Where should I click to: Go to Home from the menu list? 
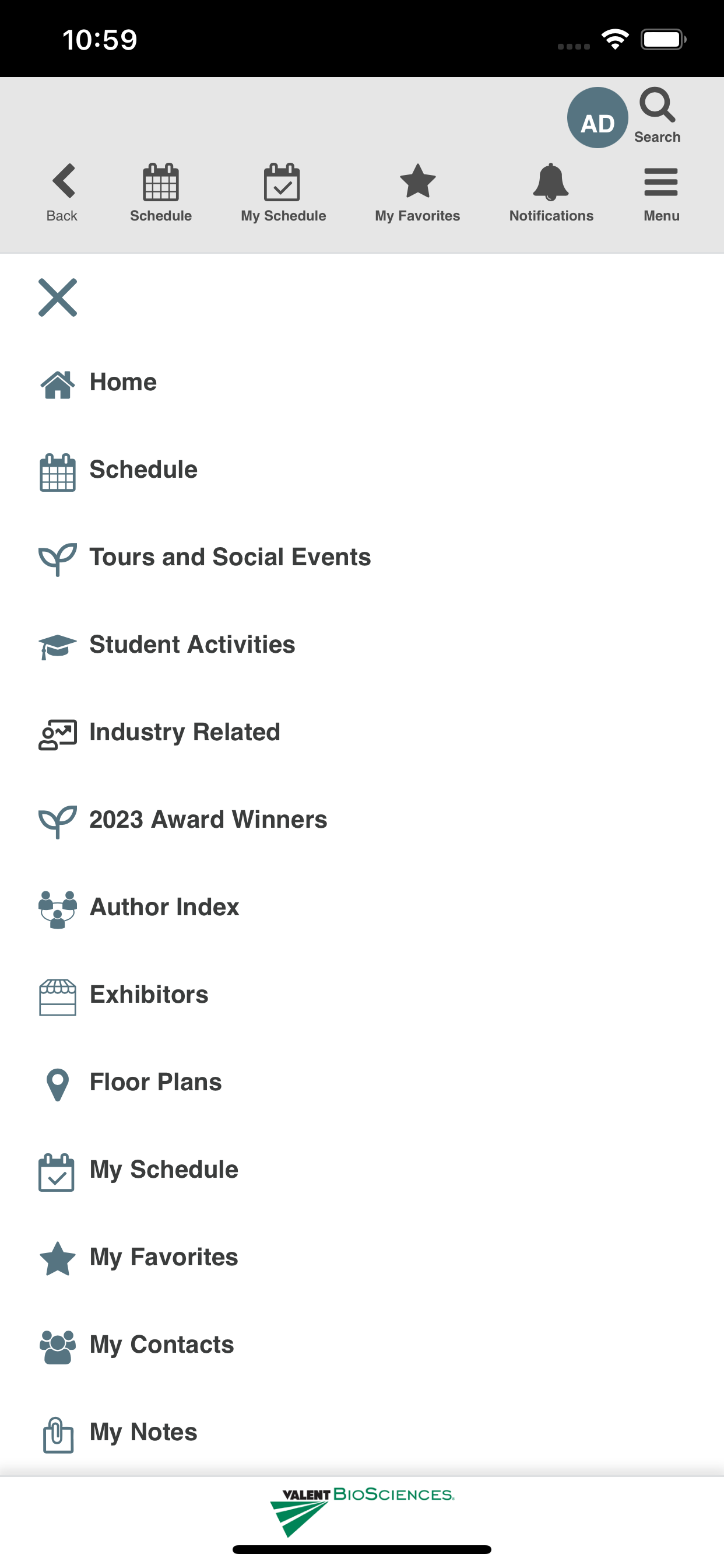pos(362,382)
